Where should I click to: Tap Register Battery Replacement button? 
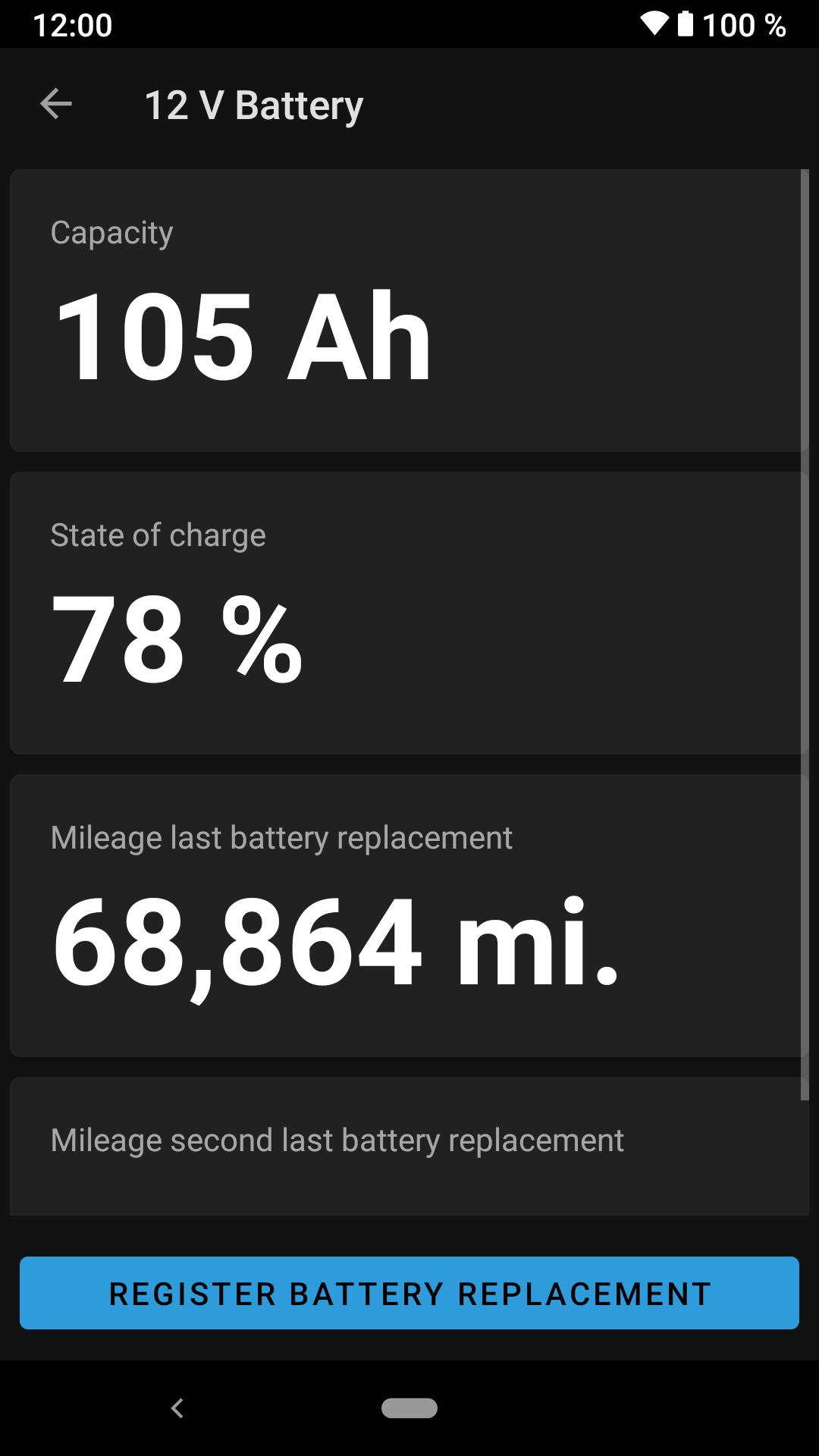409,1293
